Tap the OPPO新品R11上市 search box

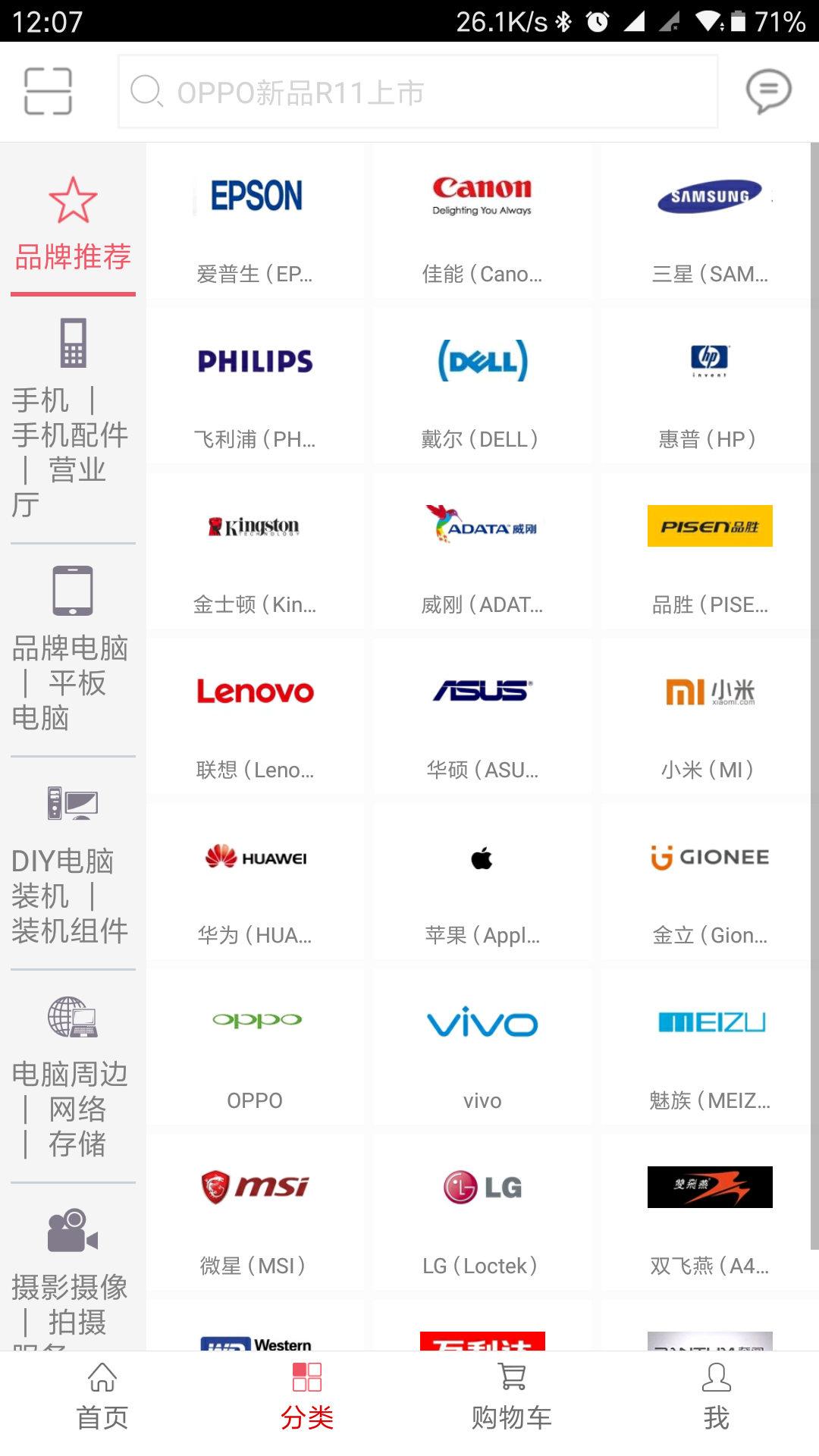point(418,92)
